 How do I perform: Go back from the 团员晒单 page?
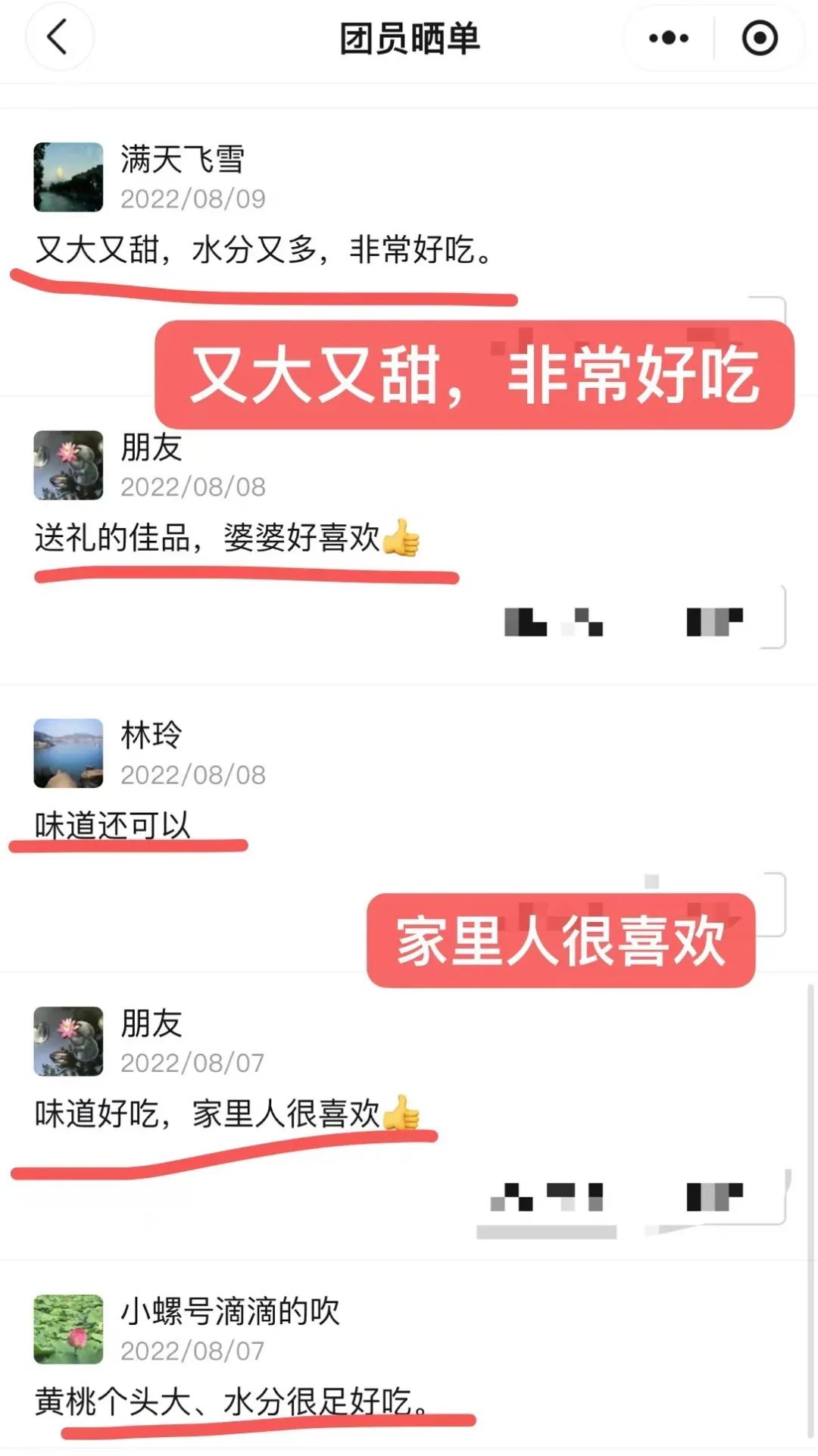click(59, 37)
